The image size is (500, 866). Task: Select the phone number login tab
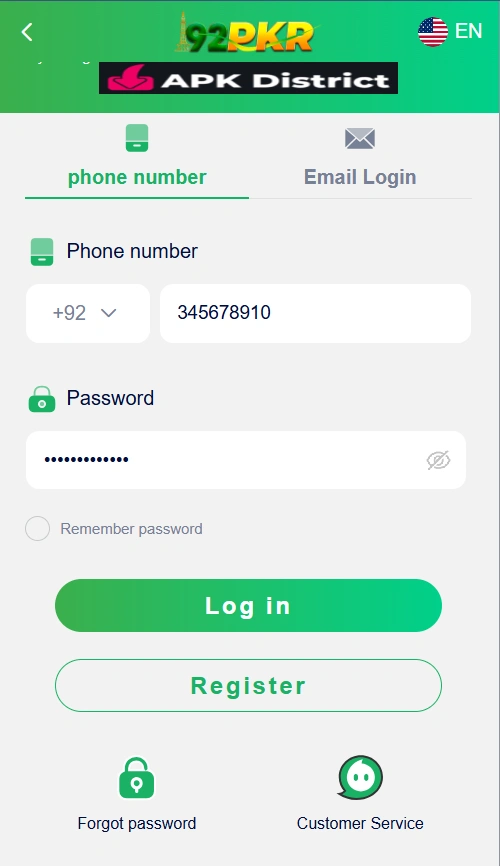[137, 159]
